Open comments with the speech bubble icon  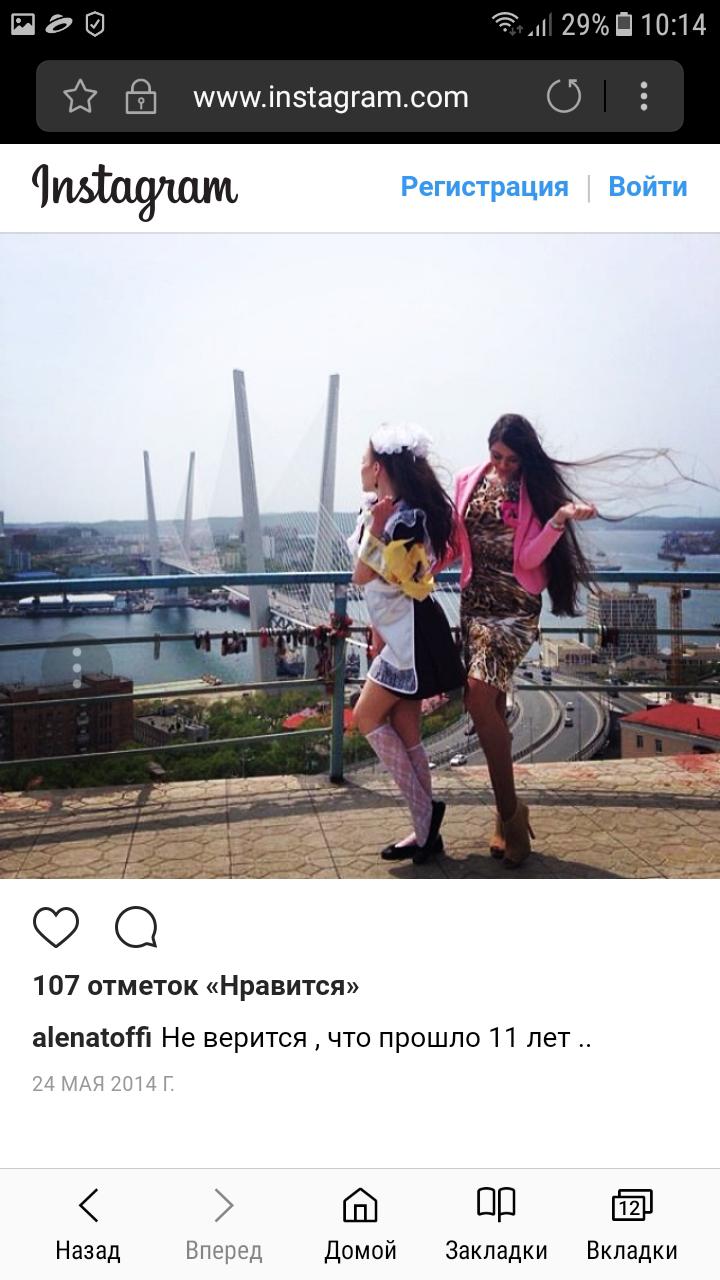pyautogui.click(x=136, y=927)
